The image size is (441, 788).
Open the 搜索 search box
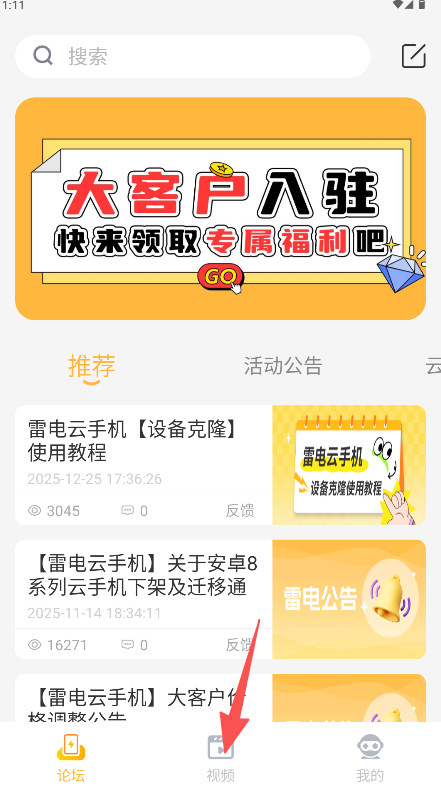(x=193, y=56)
